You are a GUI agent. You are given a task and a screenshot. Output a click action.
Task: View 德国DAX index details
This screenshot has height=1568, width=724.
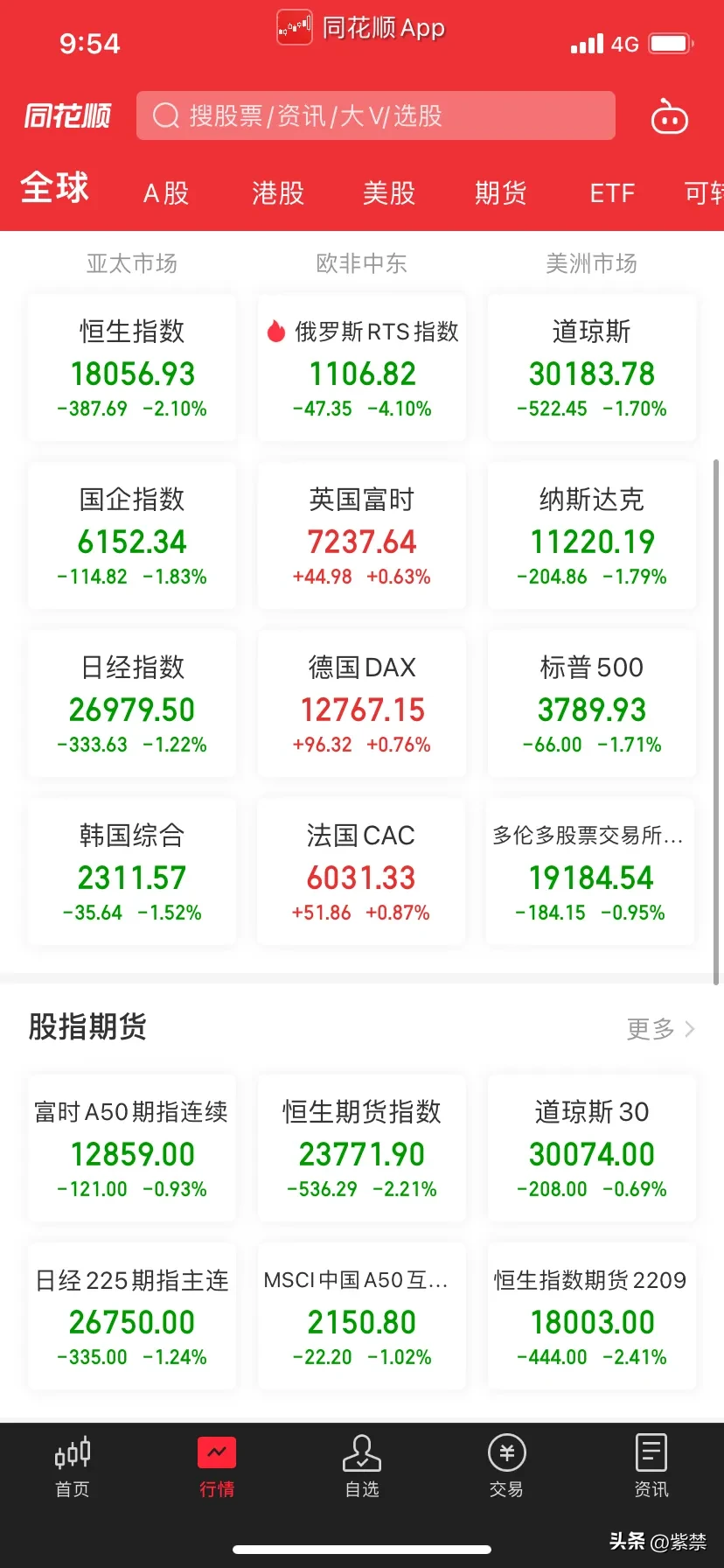[x=362, y=704]
